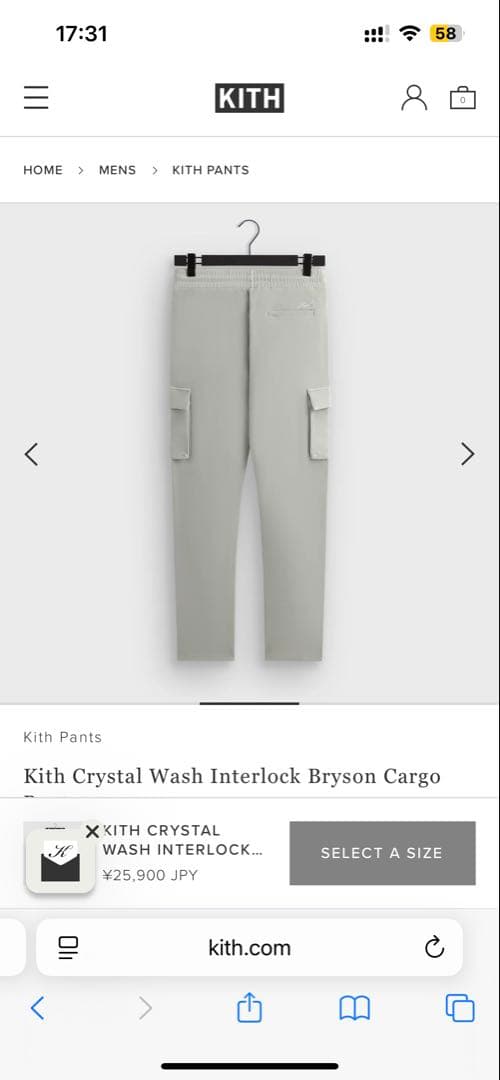
Task: Reload the page
Action: pos(434,948)
